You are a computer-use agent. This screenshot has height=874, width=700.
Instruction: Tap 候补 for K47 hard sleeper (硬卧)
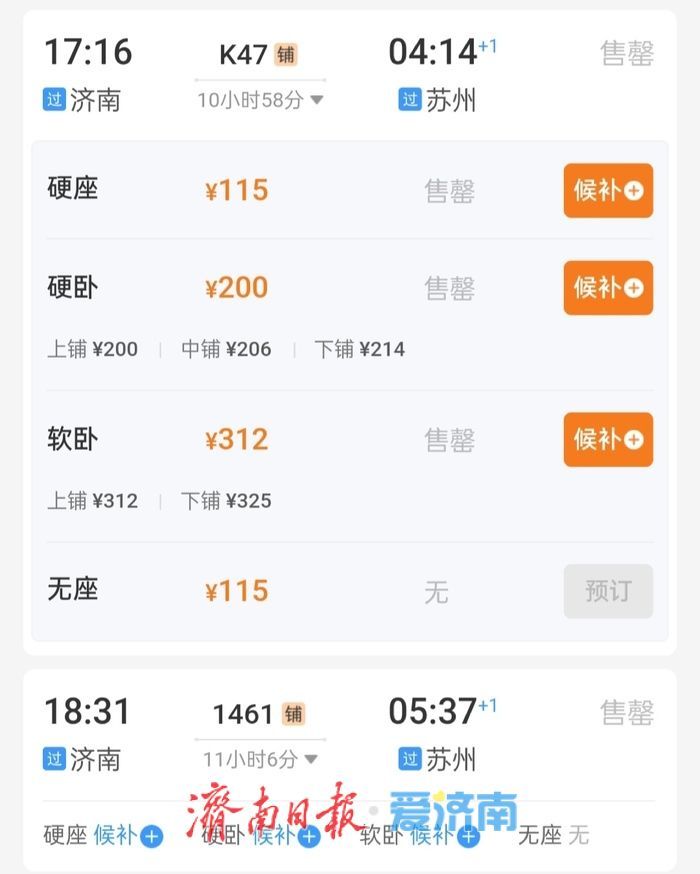(x=608, y=288)
